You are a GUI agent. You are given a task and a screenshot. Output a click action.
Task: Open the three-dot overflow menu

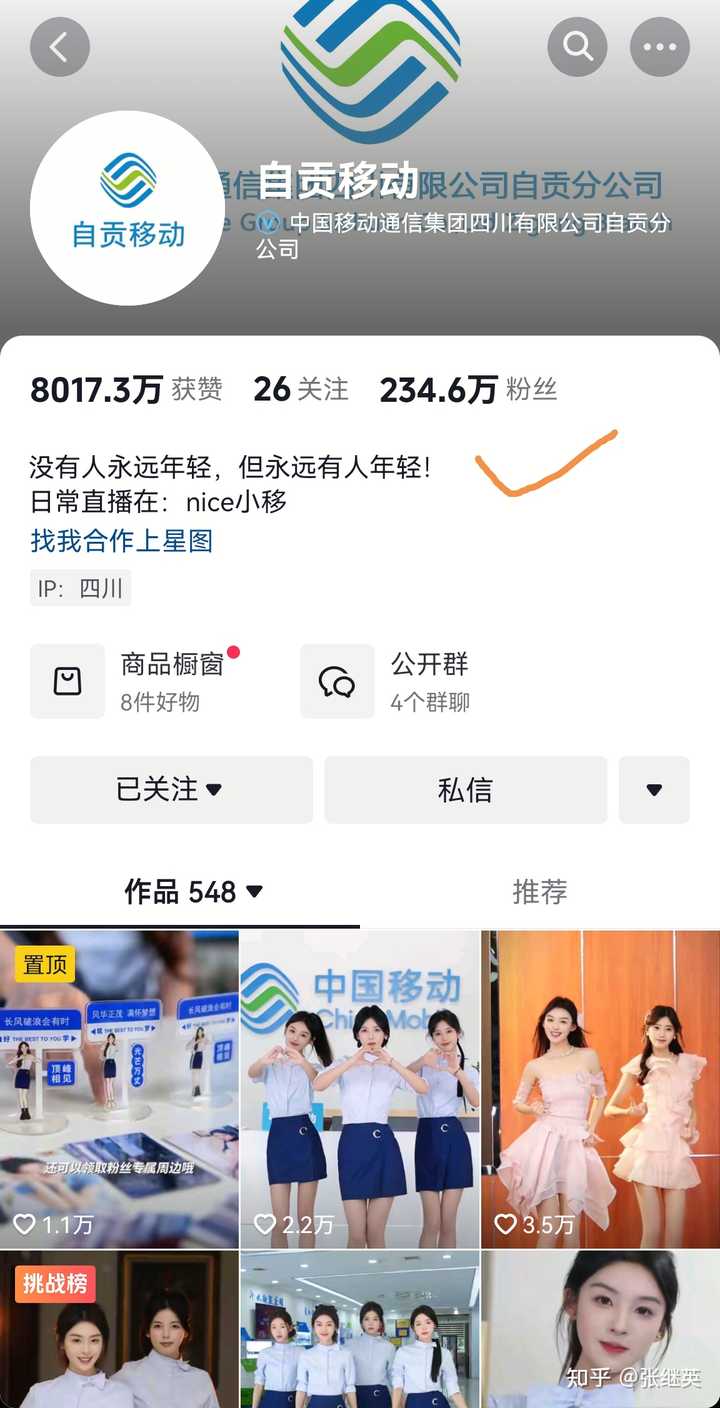660,46
